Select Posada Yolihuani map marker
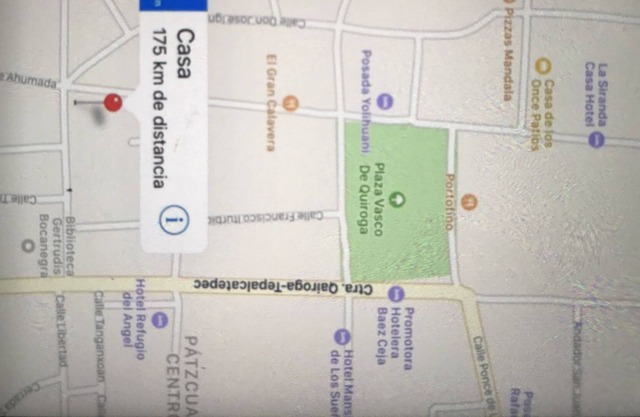 pyautogui.click(x=387, y=102)
